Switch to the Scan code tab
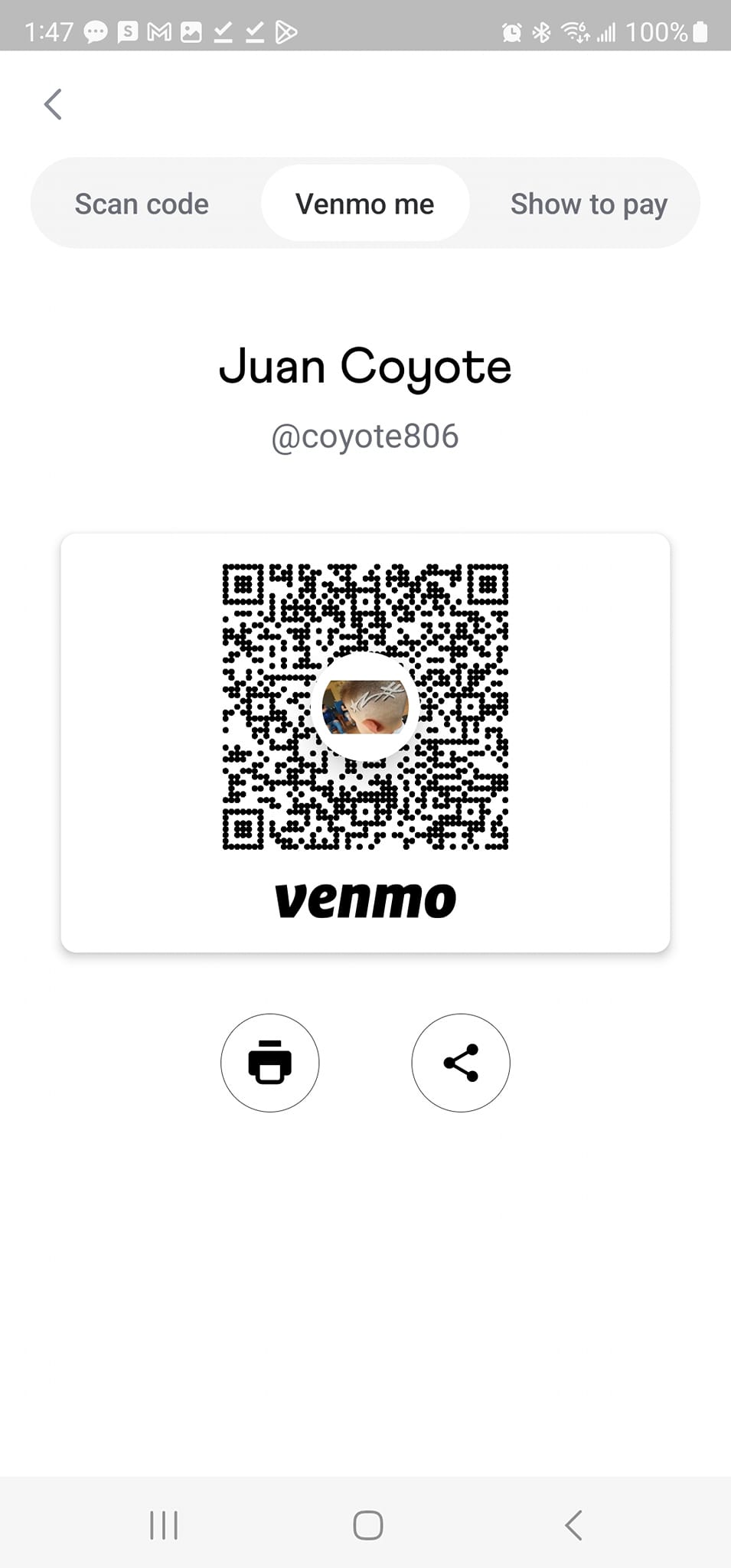 click(x=142, y=204)
